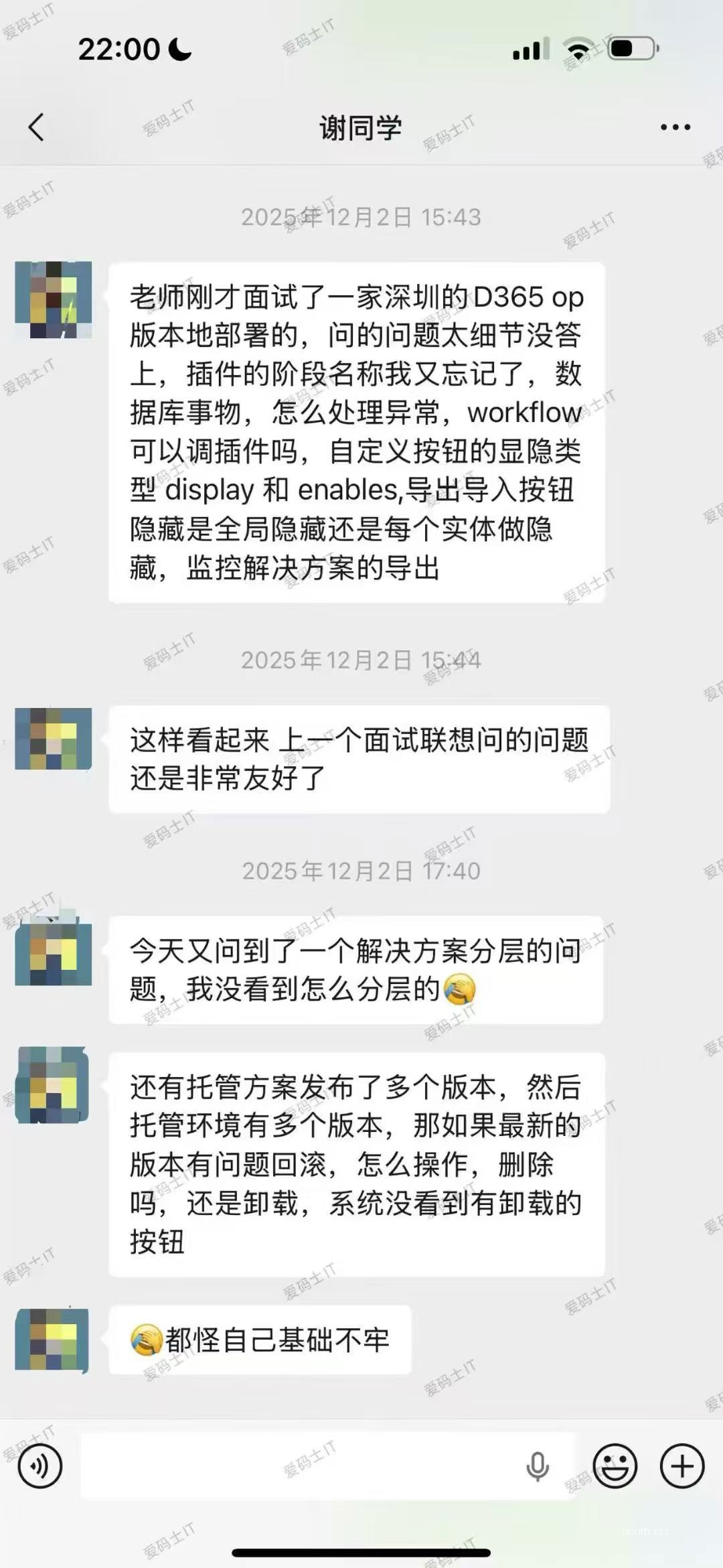Viewport: 723px width, 1568px height.
Task: Tap the message text input field
Action: coord(301,1466)
